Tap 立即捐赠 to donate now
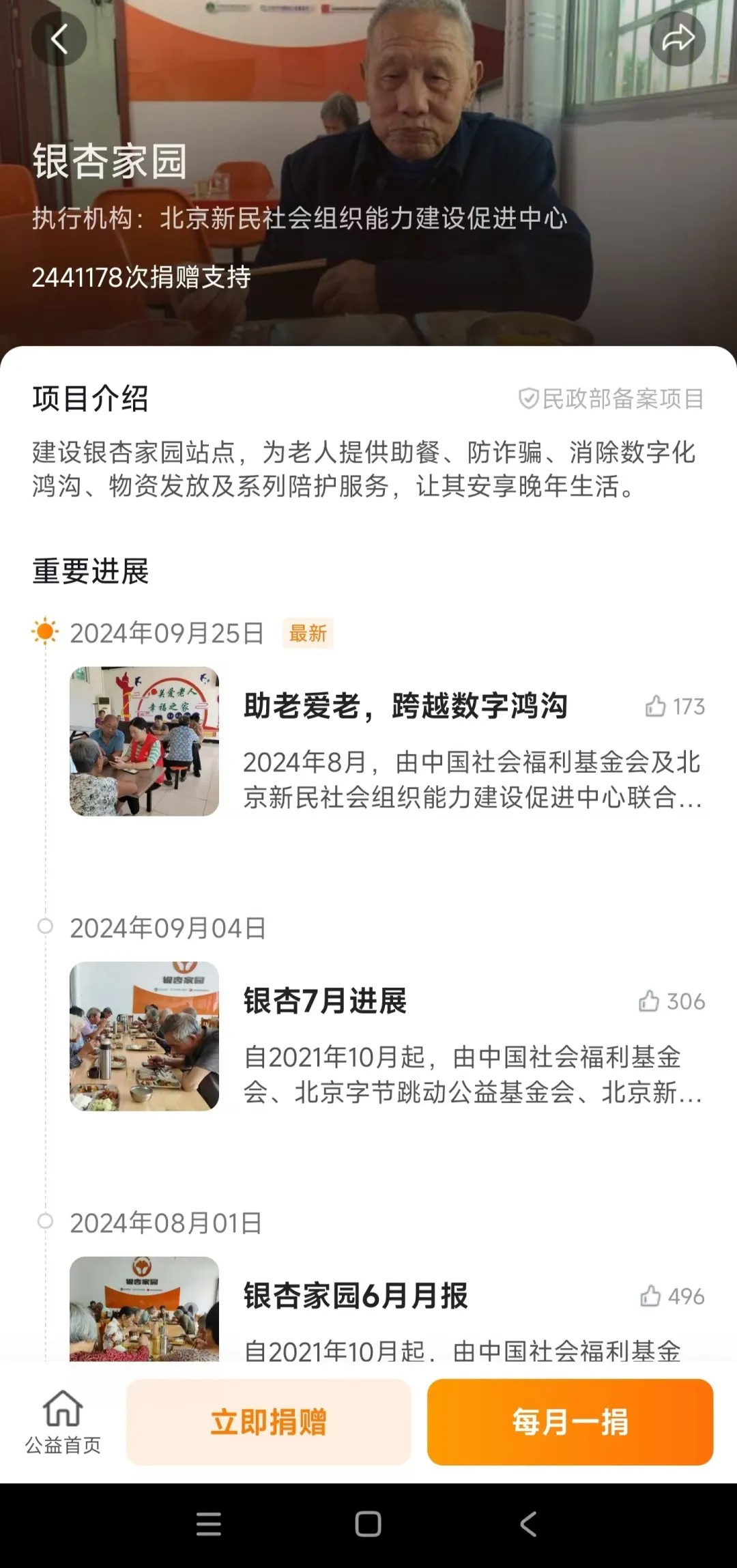737x1568 pixels. (269, 1423)
